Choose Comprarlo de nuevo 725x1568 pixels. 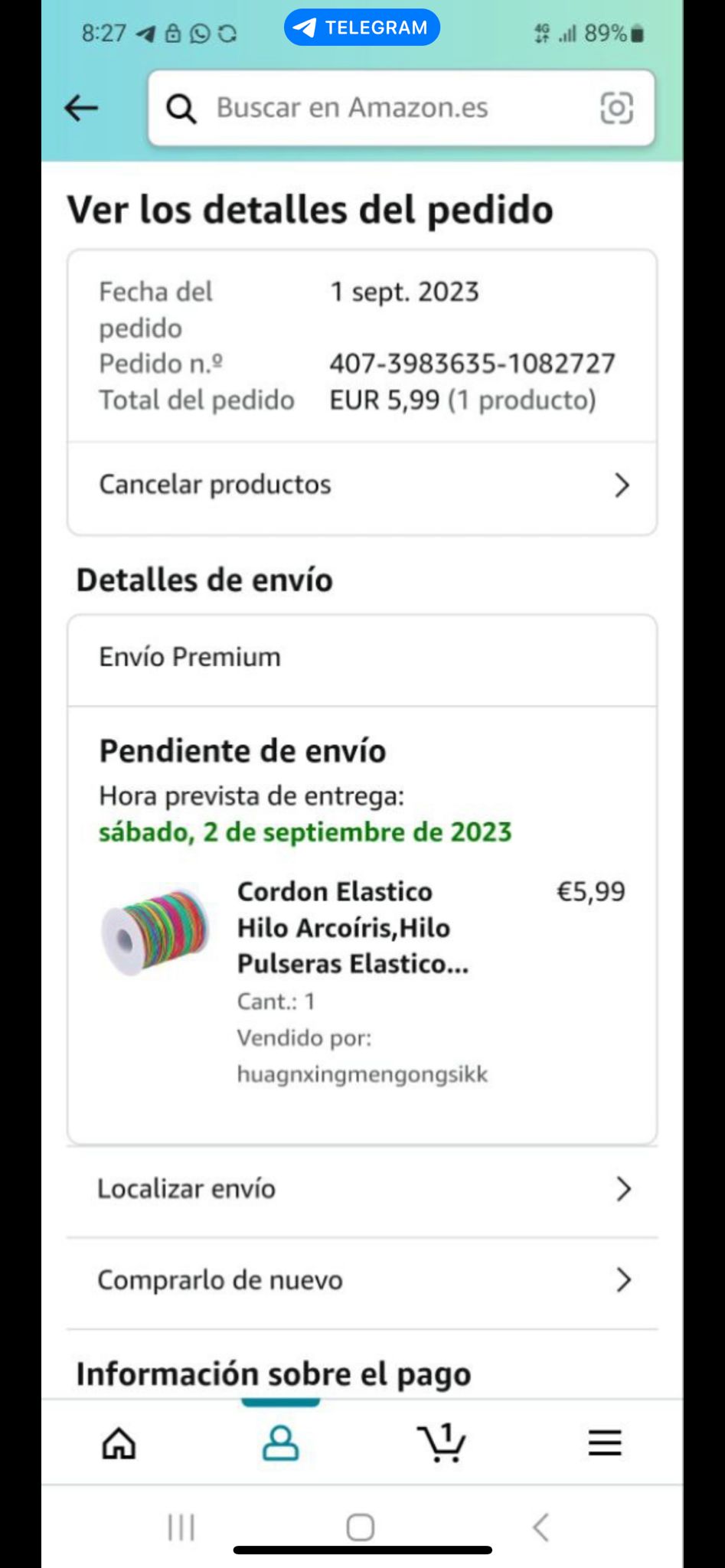(361, 1280)
